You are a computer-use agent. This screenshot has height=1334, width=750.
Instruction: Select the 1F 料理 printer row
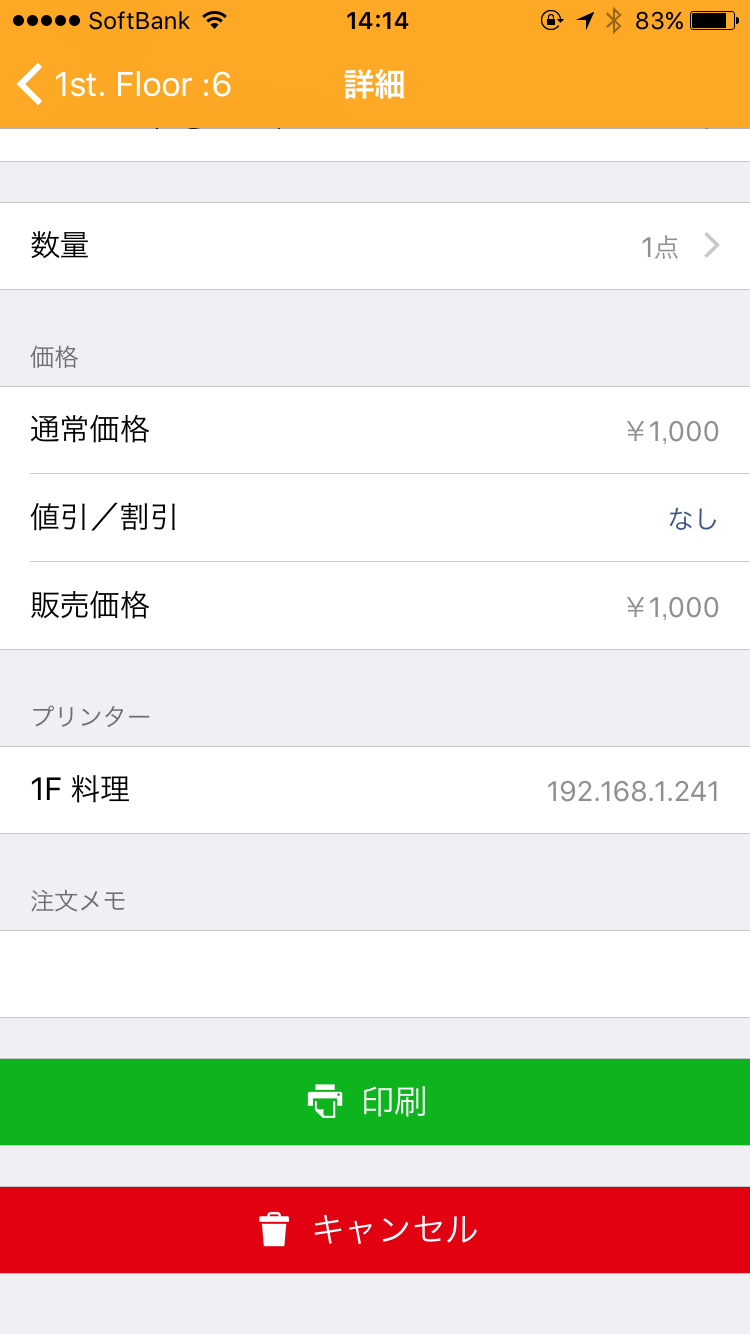click(x=375, y=790)
